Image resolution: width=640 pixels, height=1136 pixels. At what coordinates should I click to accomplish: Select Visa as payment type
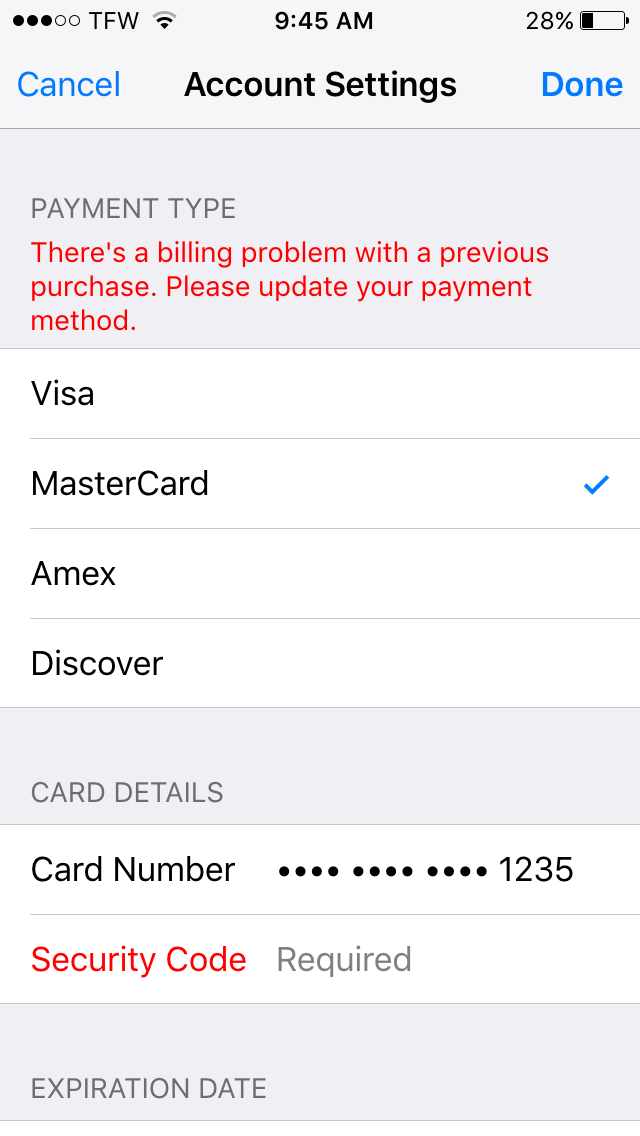[x=320, y=393]
